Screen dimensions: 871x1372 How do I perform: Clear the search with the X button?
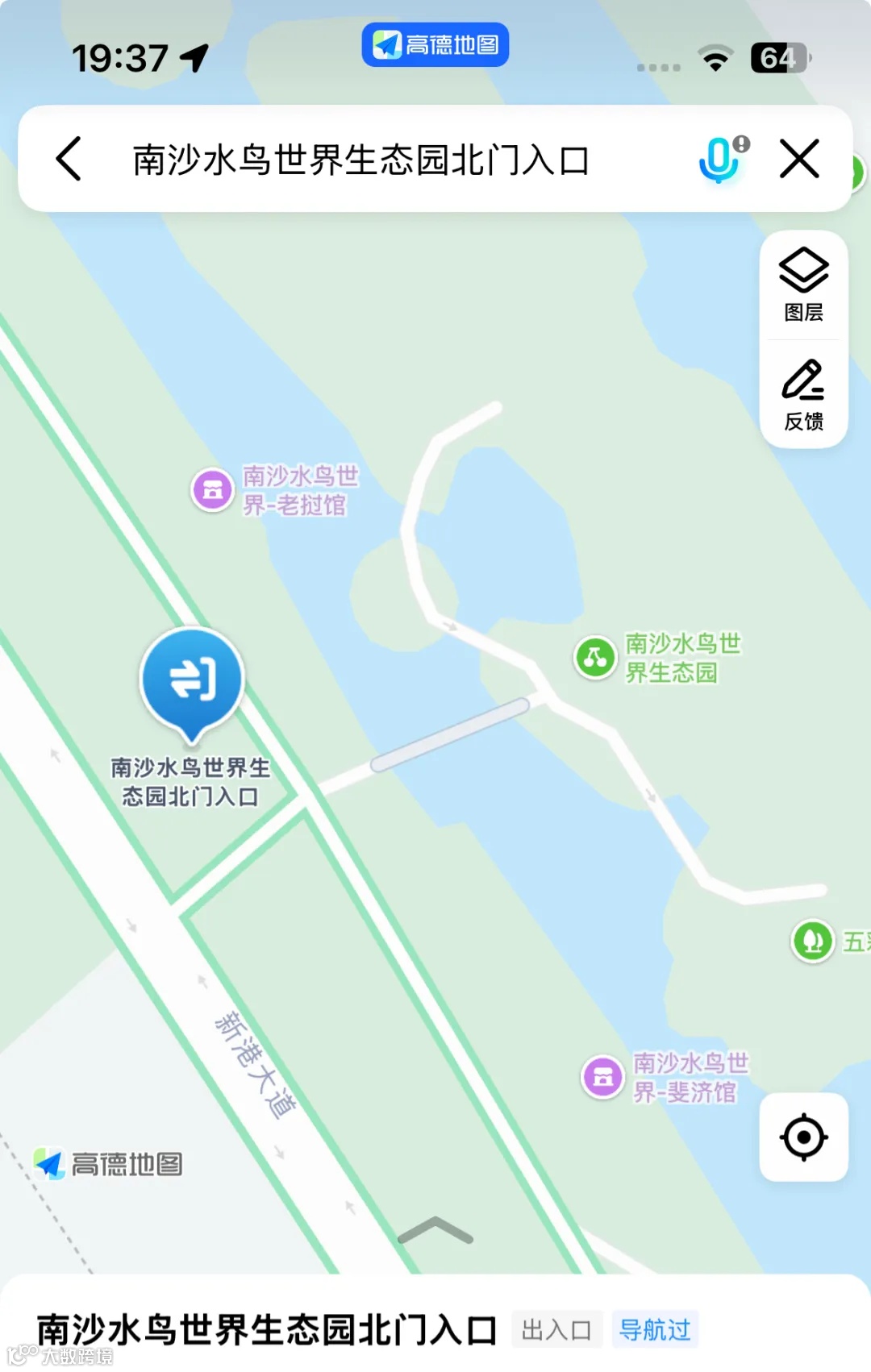[x=799, y=159]
